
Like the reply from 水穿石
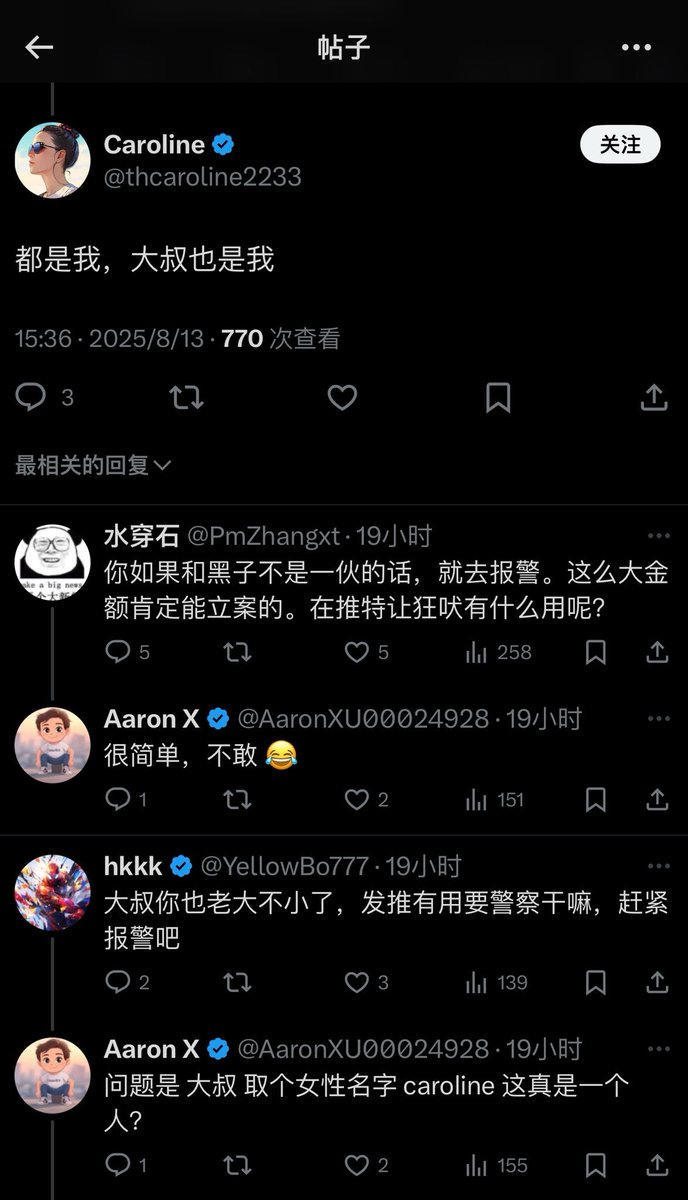[x=357, y=652]
